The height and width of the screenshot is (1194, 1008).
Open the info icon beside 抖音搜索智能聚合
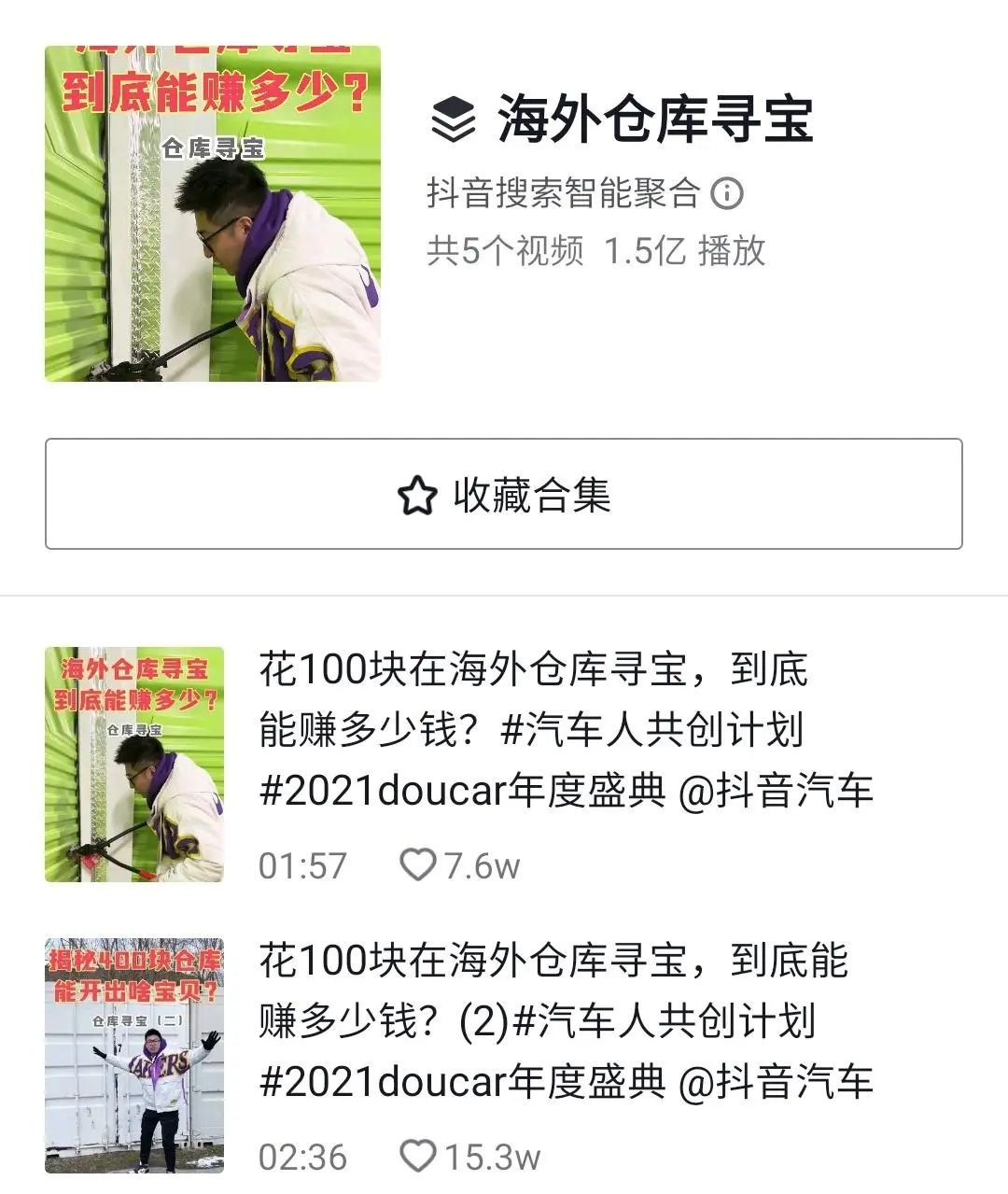(x=727, y=194)
